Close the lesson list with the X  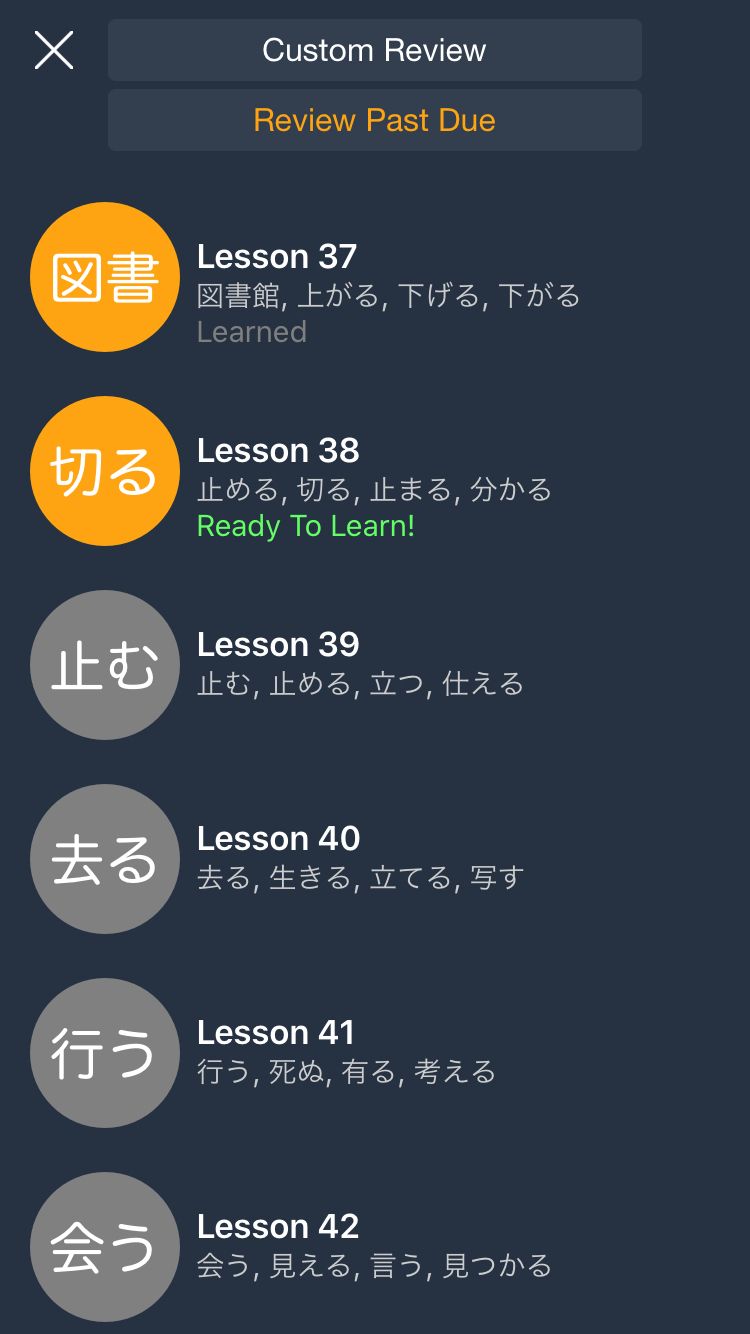tap(54, 50)
